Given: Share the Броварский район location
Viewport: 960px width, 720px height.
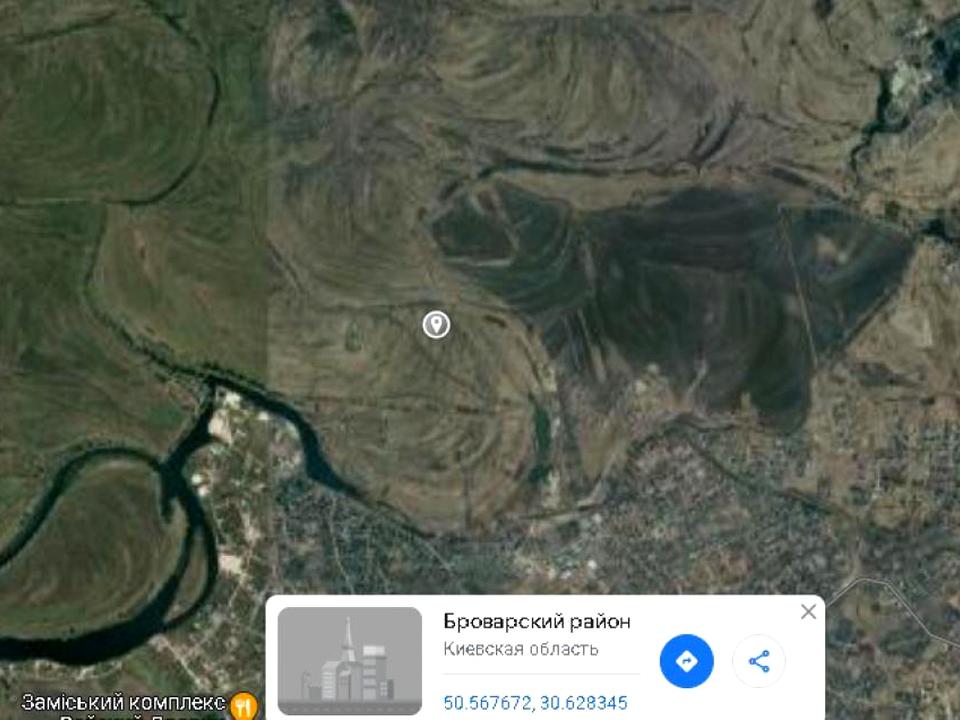Looking at the screenshot, I should tap(759, 661).
